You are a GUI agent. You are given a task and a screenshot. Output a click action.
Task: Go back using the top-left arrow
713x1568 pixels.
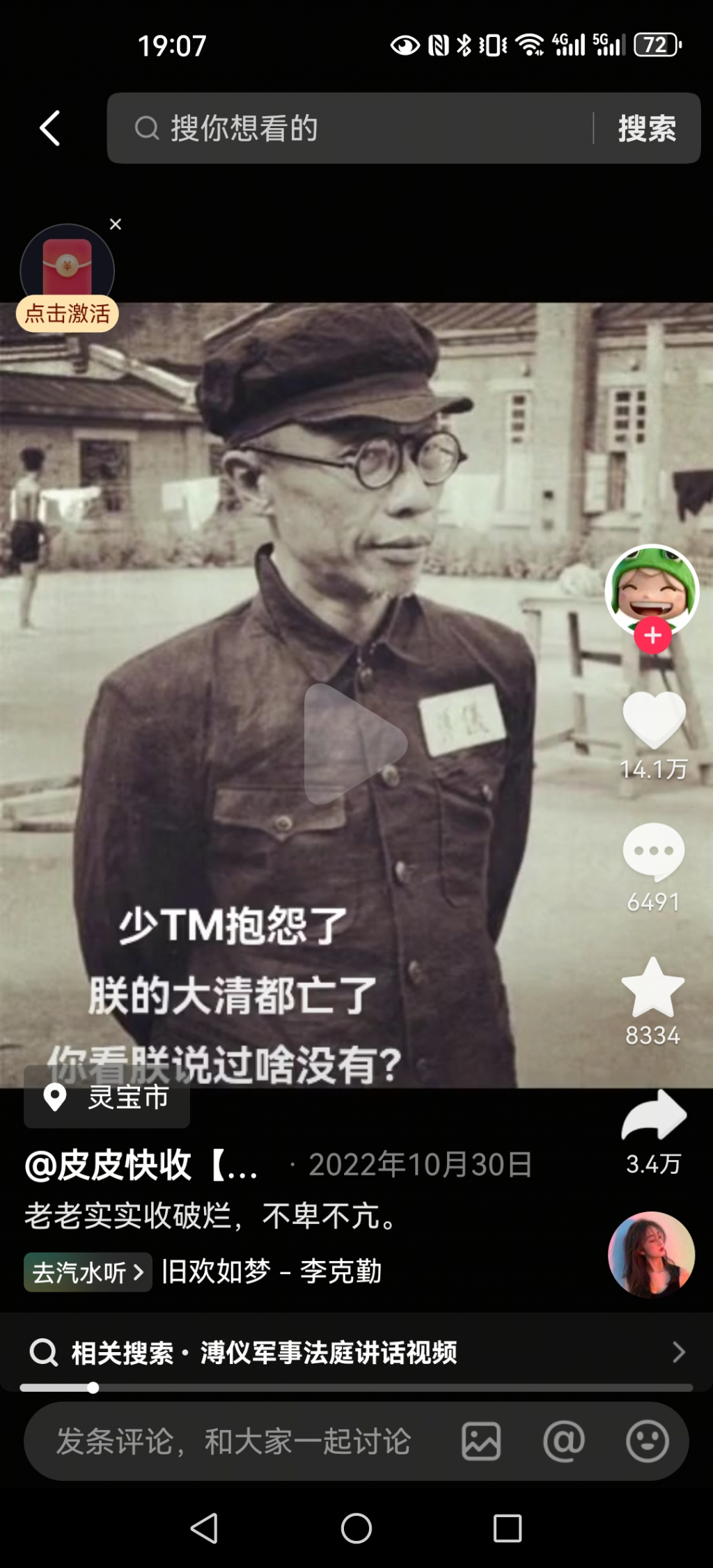(50, 129)
